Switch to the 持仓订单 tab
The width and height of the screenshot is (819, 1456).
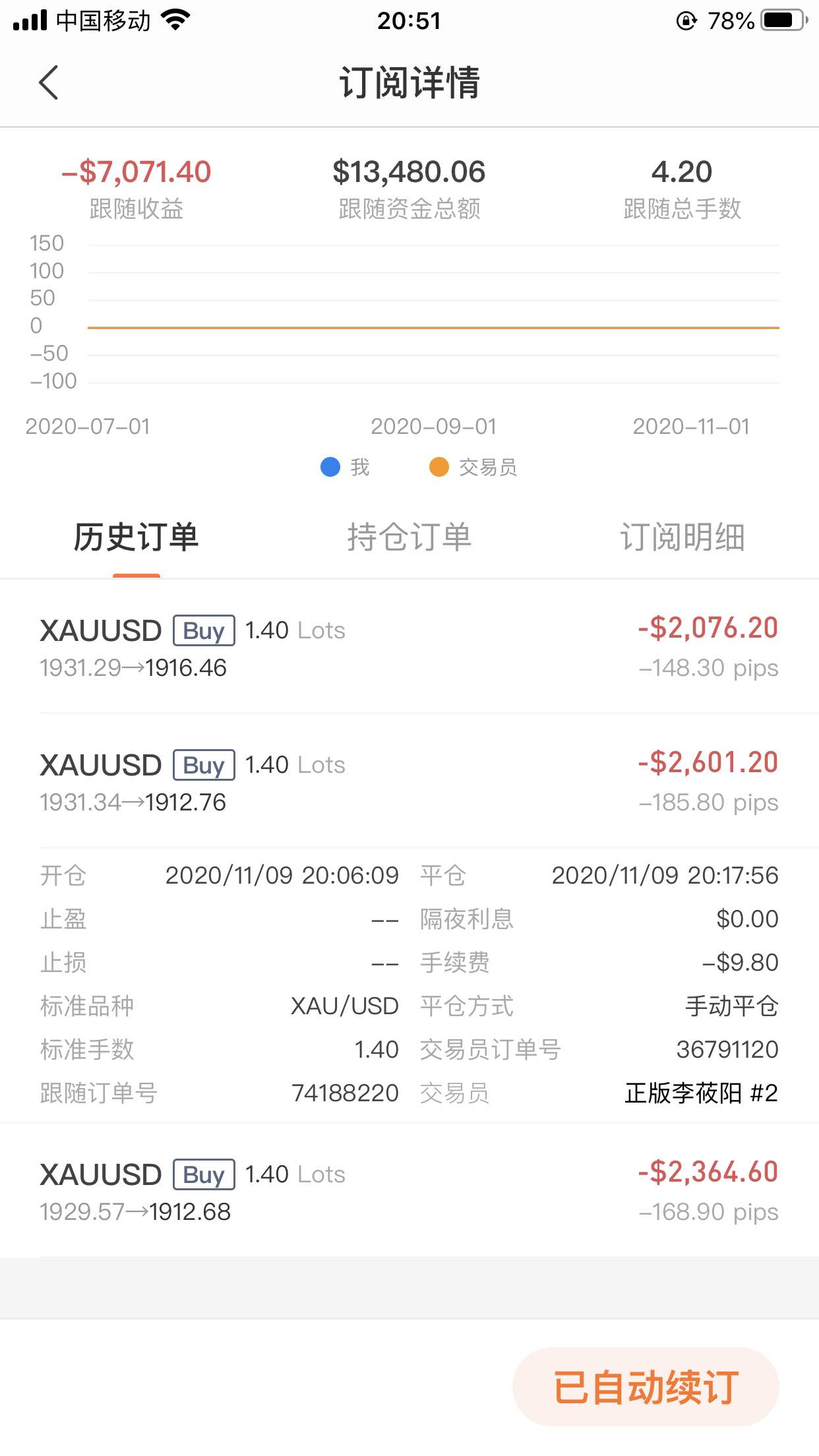(x=409, y=537)
